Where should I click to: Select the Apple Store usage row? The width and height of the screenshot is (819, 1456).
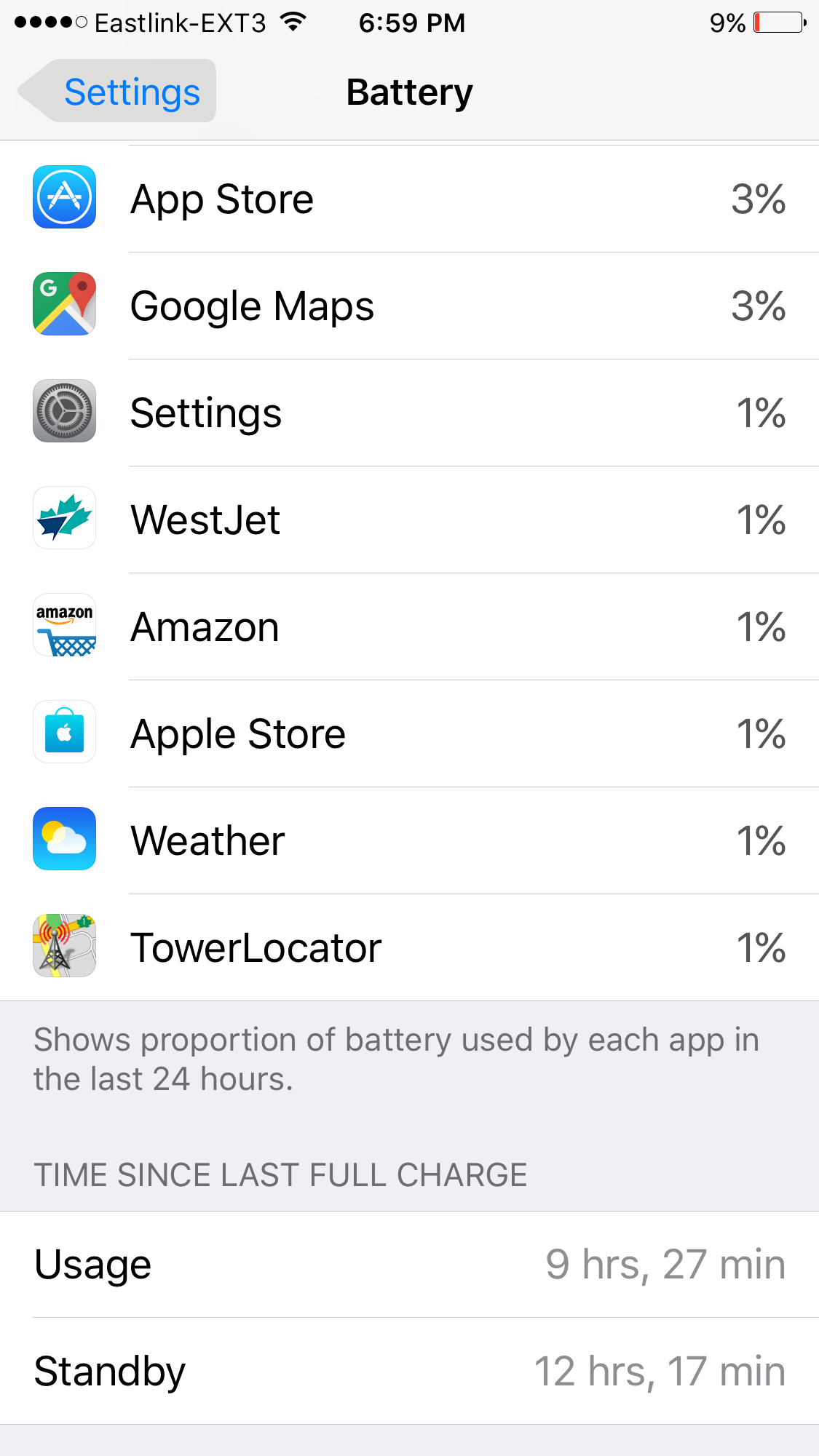pyautogui.click(x=409, y=733)
